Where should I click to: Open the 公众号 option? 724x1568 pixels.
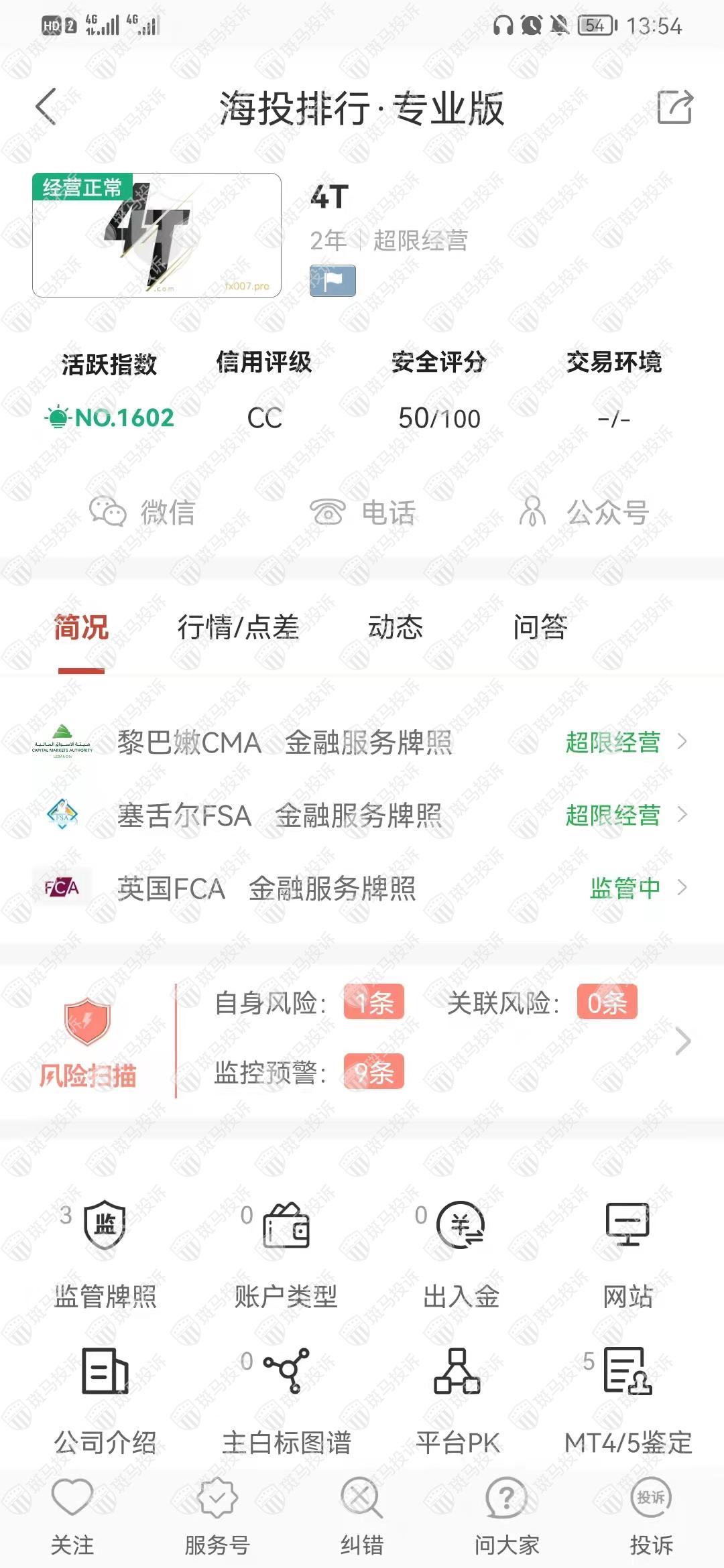pyautogui.click(x=583, y=513)
